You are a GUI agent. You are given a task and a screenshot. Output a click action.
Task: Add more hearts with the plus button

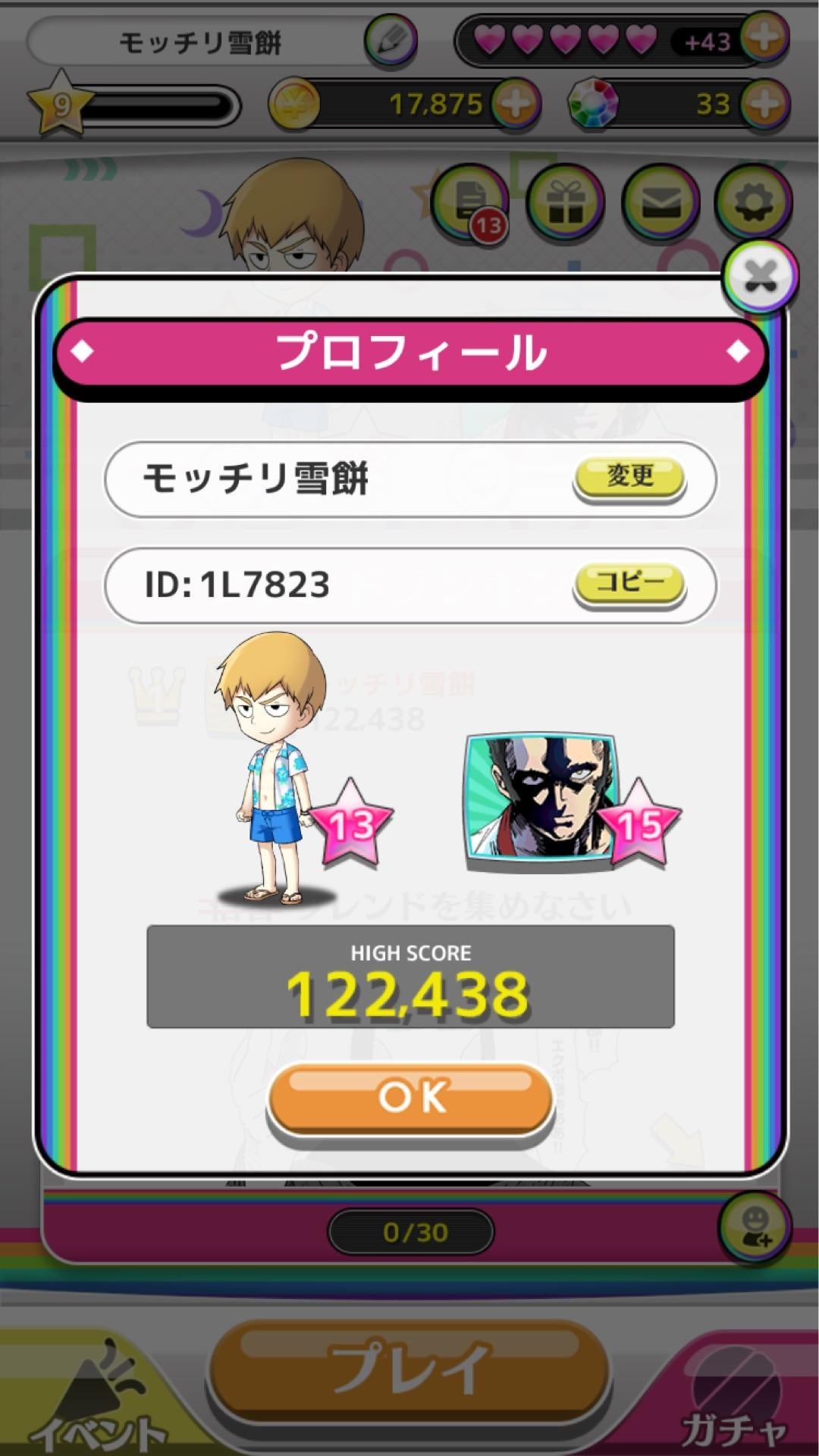(x=764, y=38)
